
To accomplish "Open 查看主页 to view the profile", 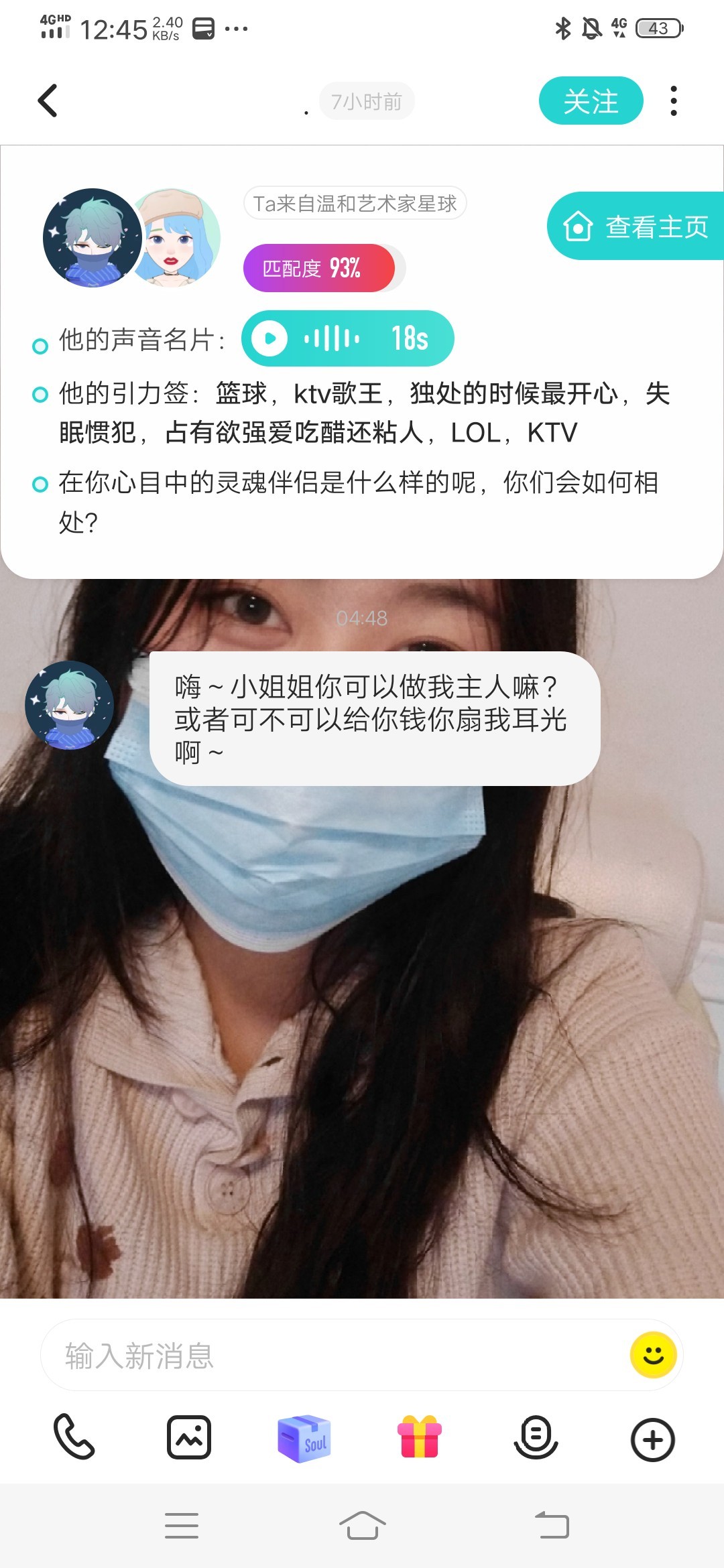I will tap(636, 226).
